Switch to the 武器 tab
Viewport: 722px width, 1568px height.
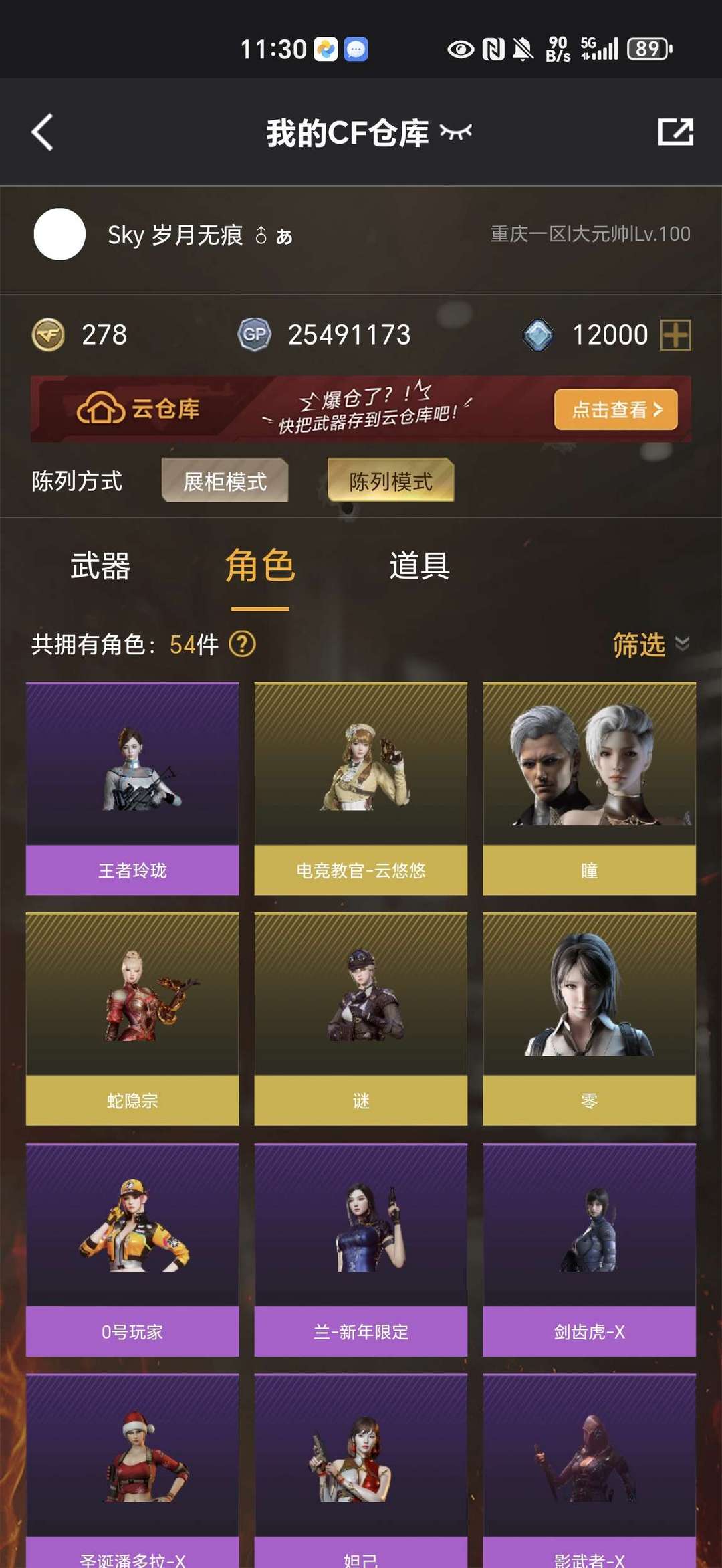click(100, 566)
